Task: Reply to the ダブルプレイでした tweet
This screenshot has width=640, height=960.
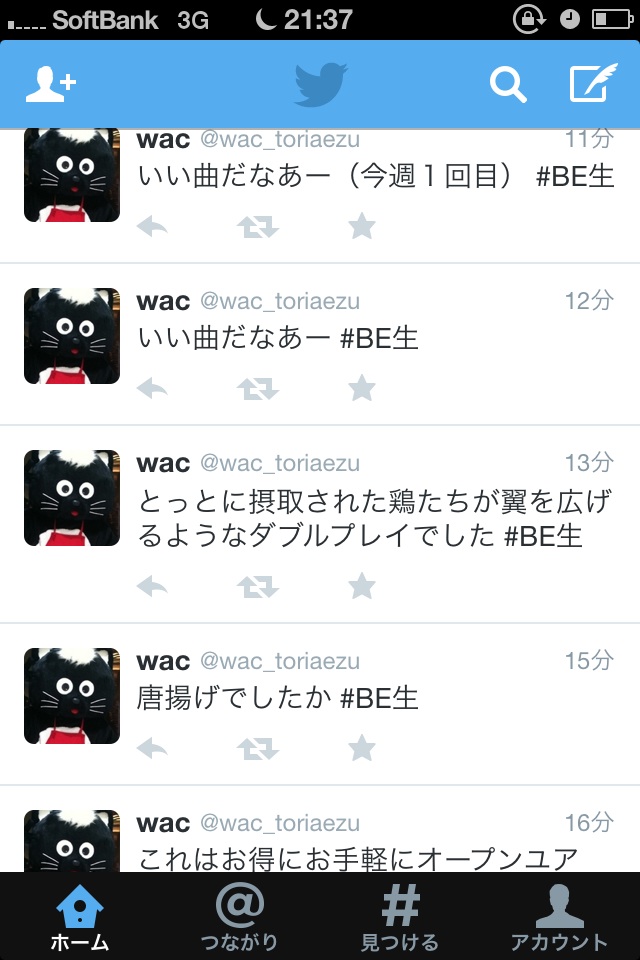Action: click(x=152, y=586)
